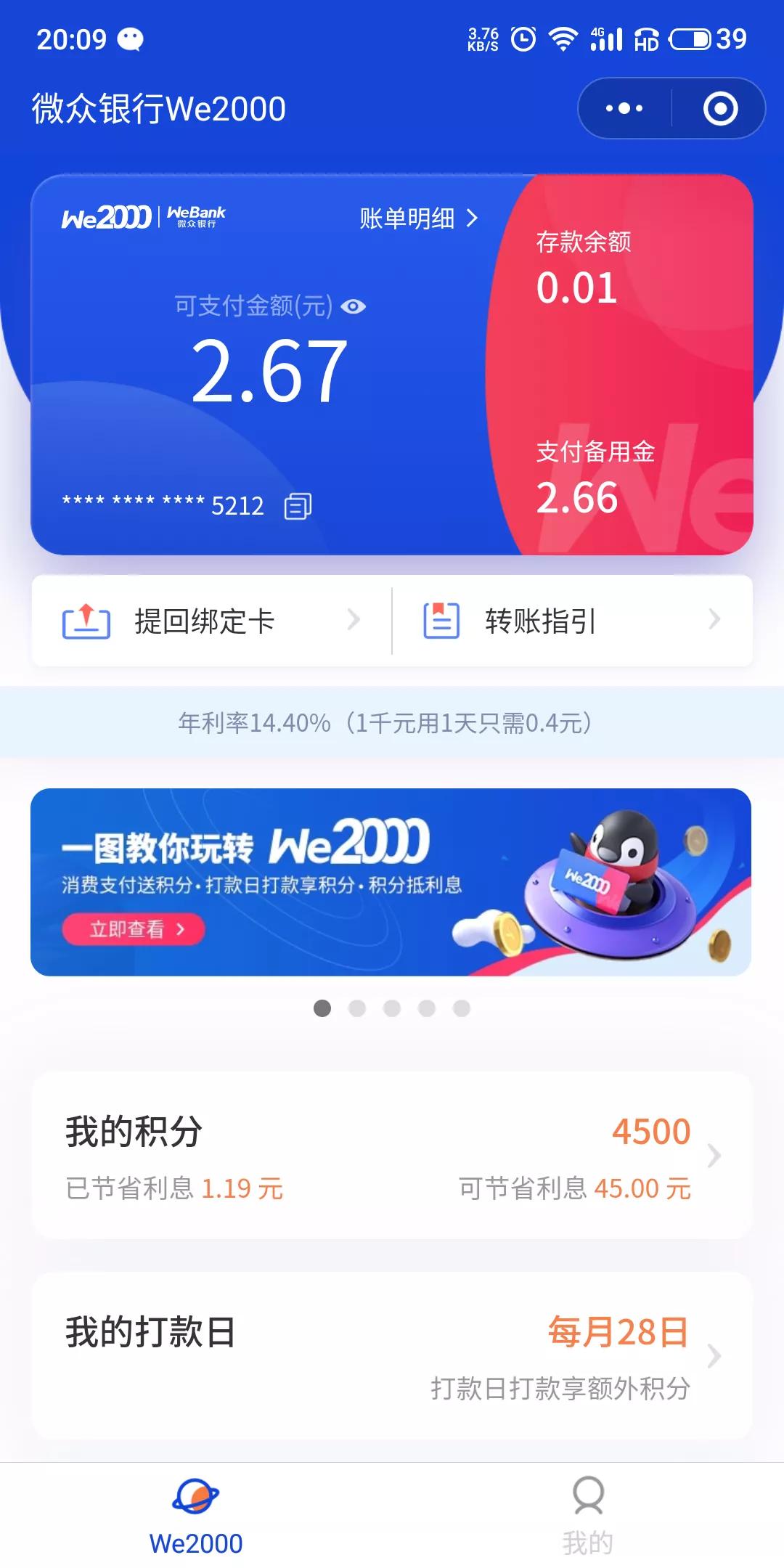Open 账单明细 bill details
Screen dimensions: 784x1568
[x=418, y=218]
